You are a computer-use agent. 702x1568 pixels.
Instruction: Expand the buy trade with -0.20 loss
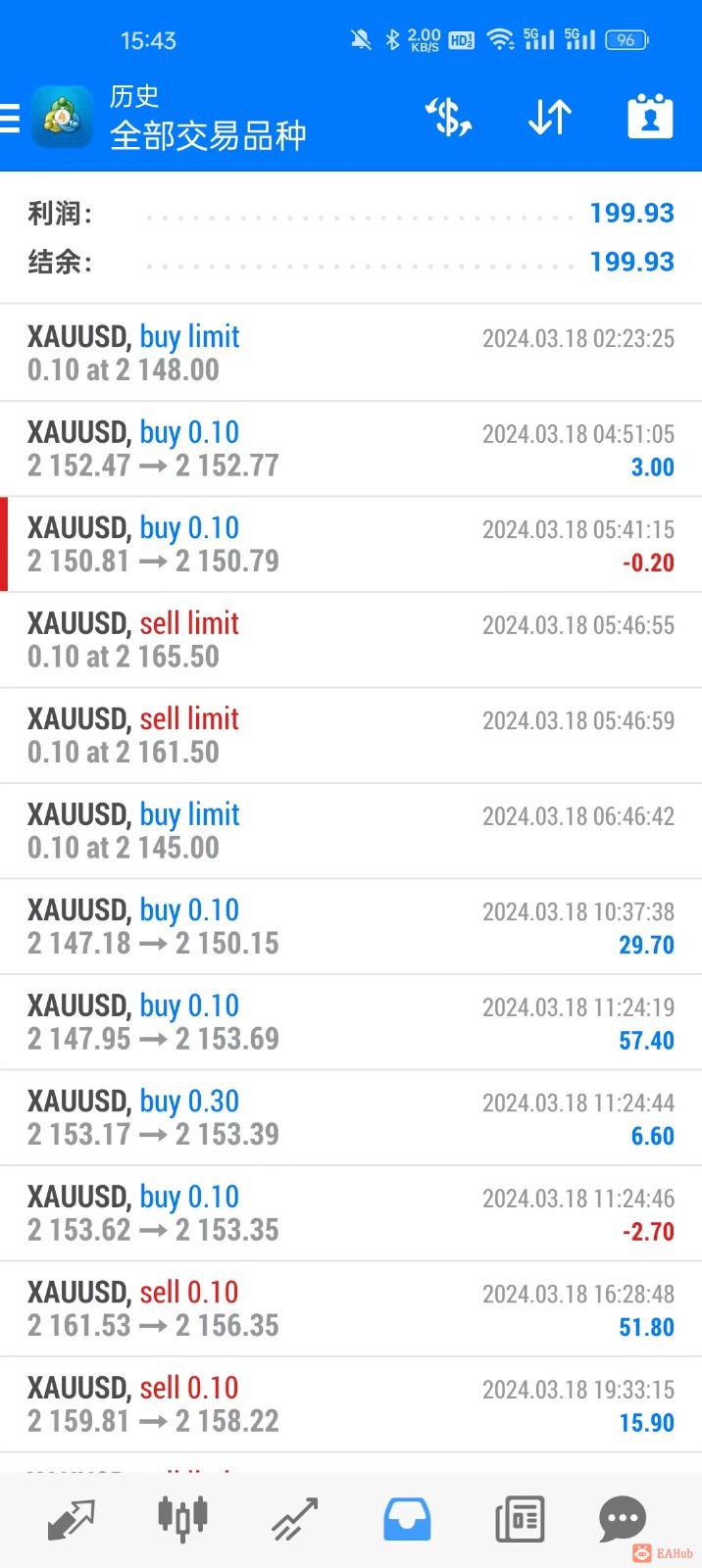351,544
